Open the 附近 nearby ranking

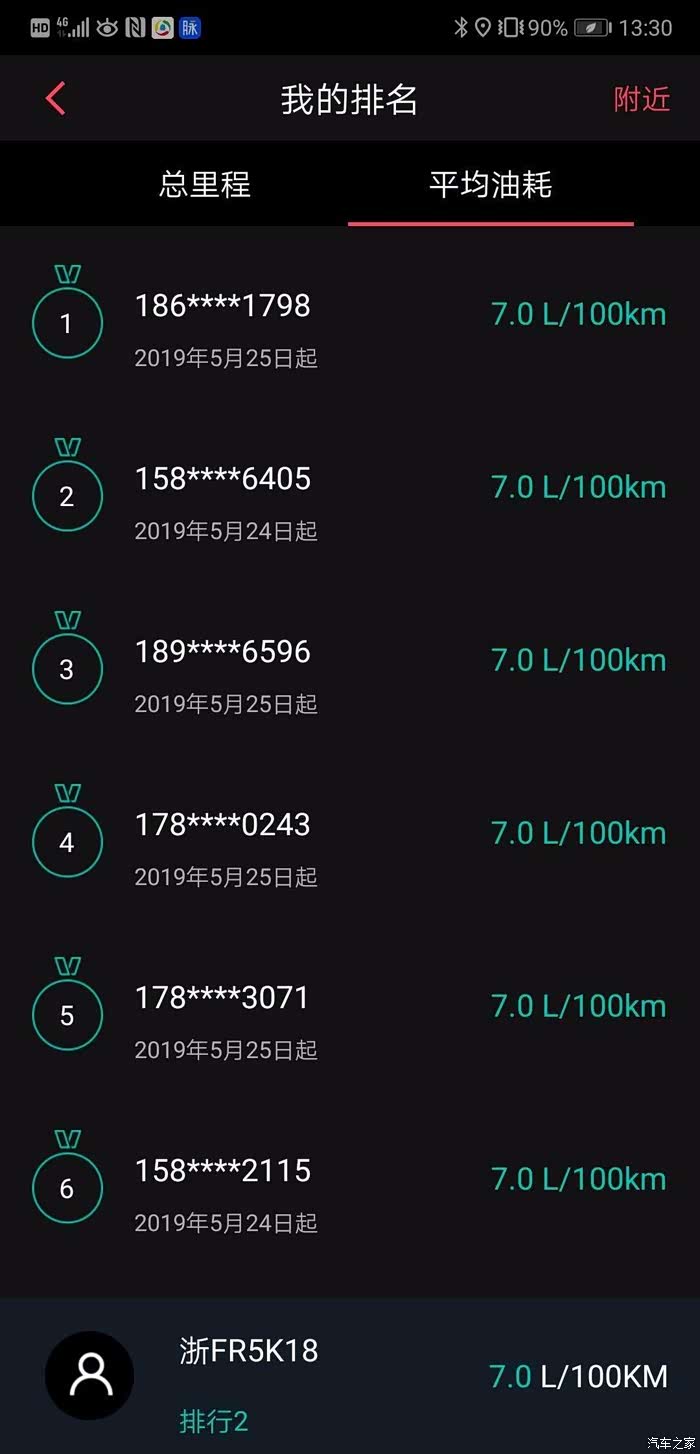coord(641,99)
